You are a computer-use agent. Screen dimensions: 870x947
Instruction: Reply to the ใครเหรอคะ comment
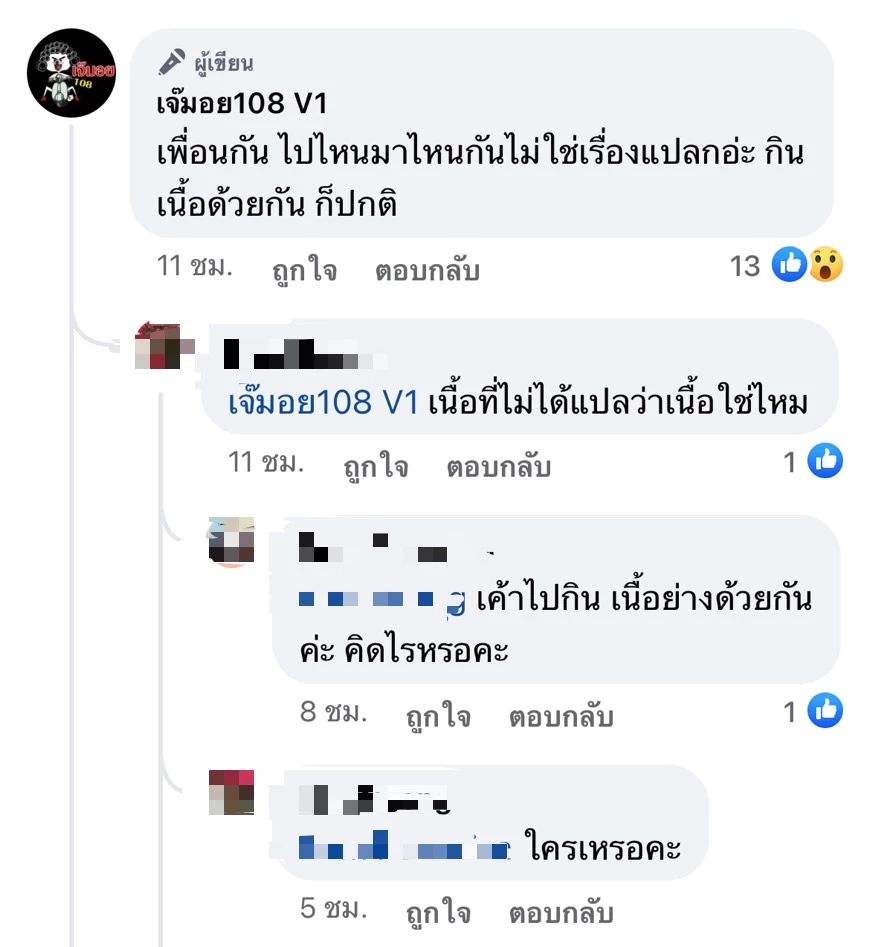click(x=560, y=913)
